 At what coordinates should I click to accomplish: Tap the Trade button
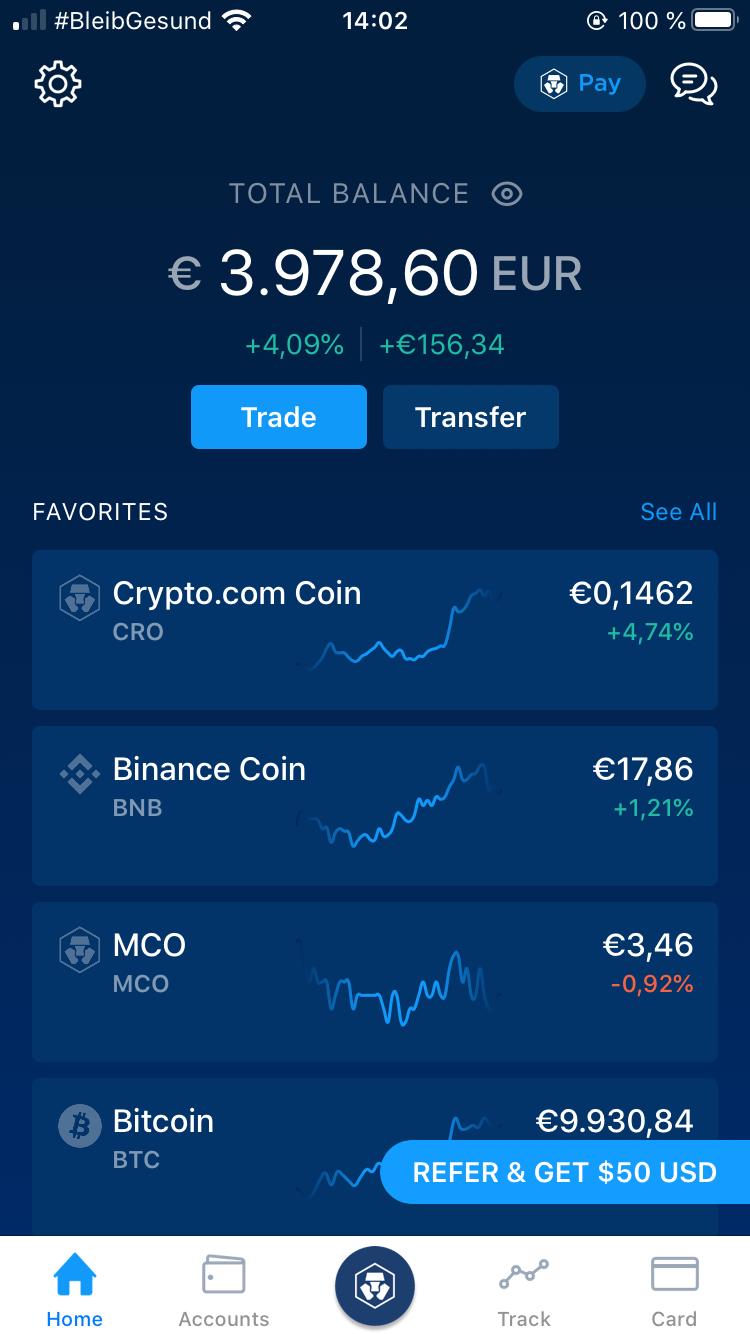[x=278, y=417]
